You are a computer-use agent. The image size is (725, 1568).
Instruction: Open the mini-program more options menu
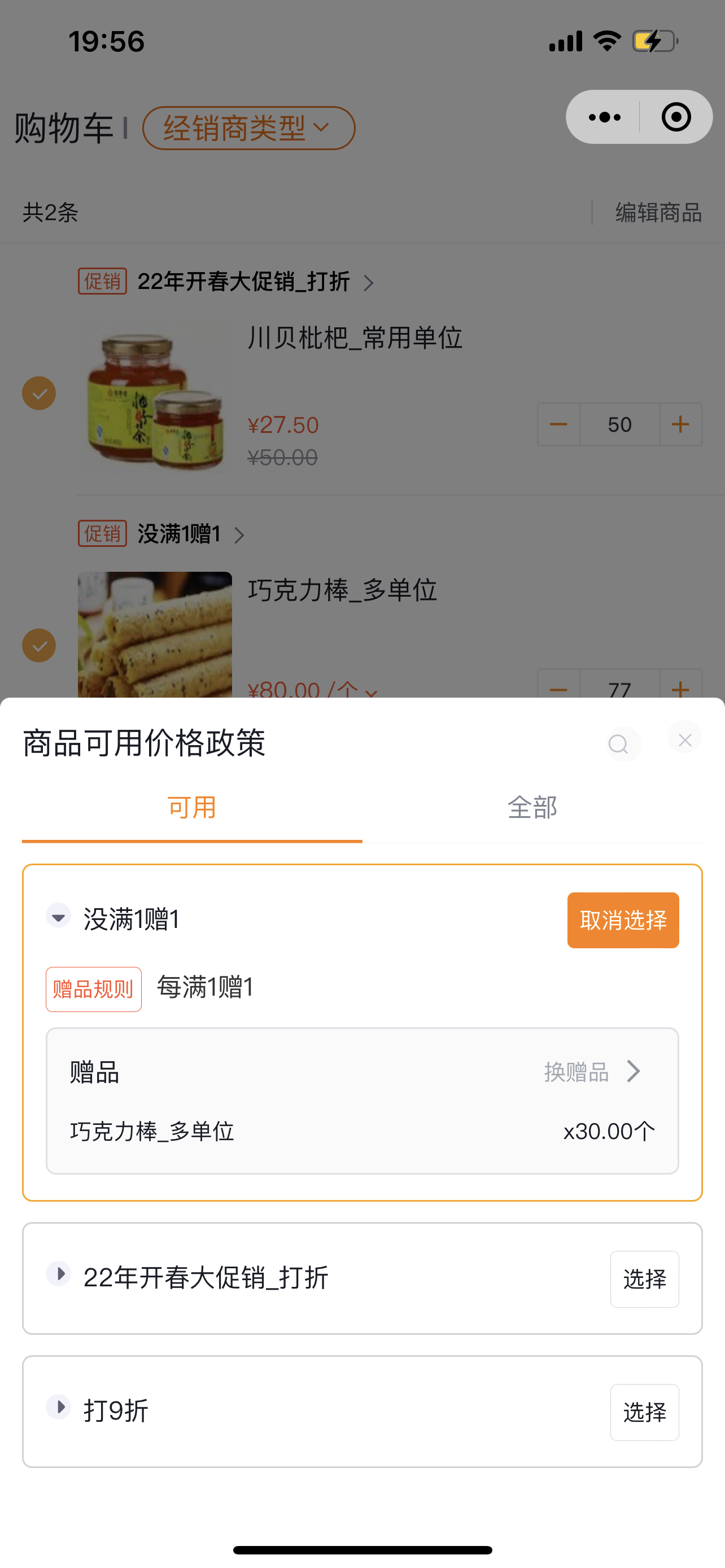click(604, 117)
